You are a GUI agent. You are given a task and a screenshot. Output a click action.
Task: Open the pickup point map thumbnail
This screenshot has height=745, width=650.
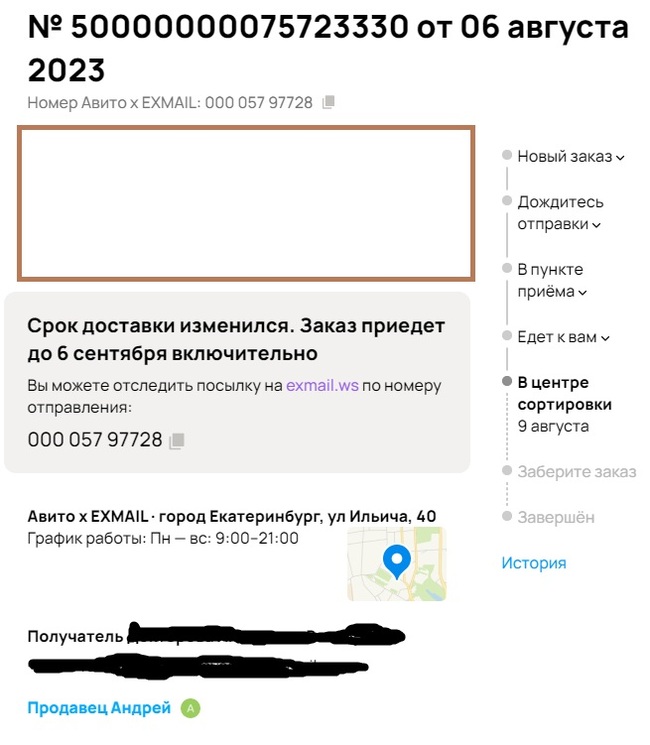coord(396,564)
